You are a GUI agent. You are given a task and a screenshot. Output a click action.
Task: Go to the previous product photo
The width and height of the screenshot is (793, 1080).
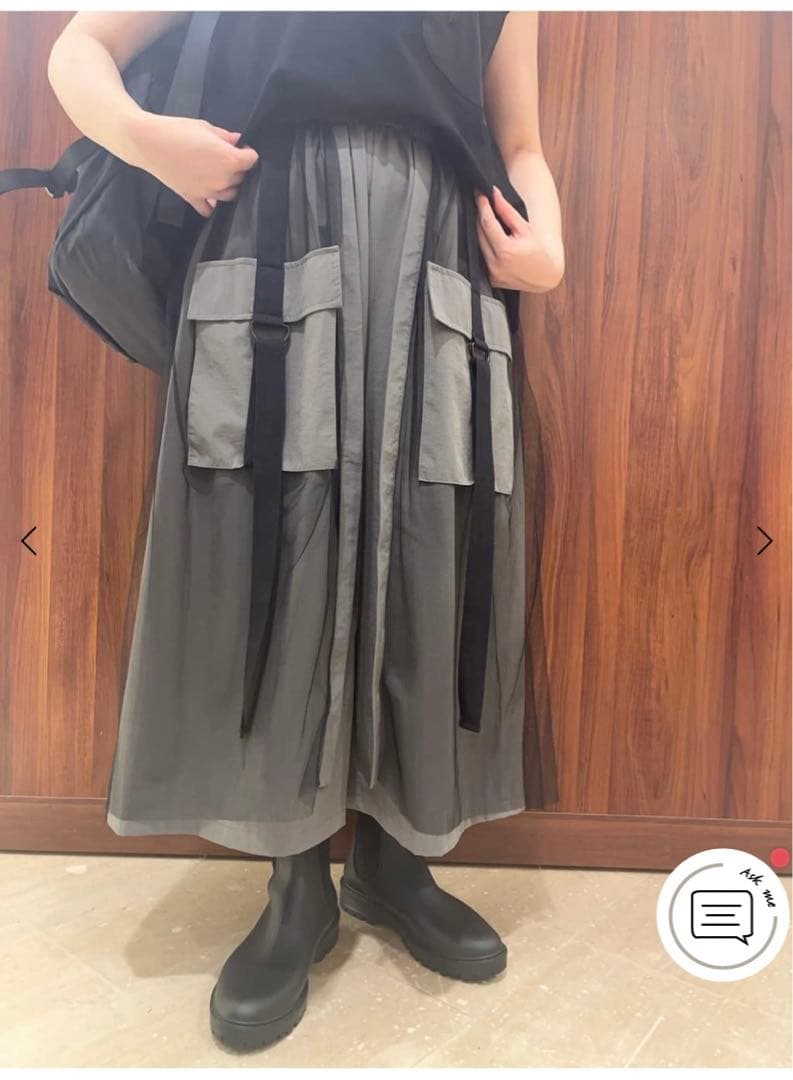pos(28,541)
